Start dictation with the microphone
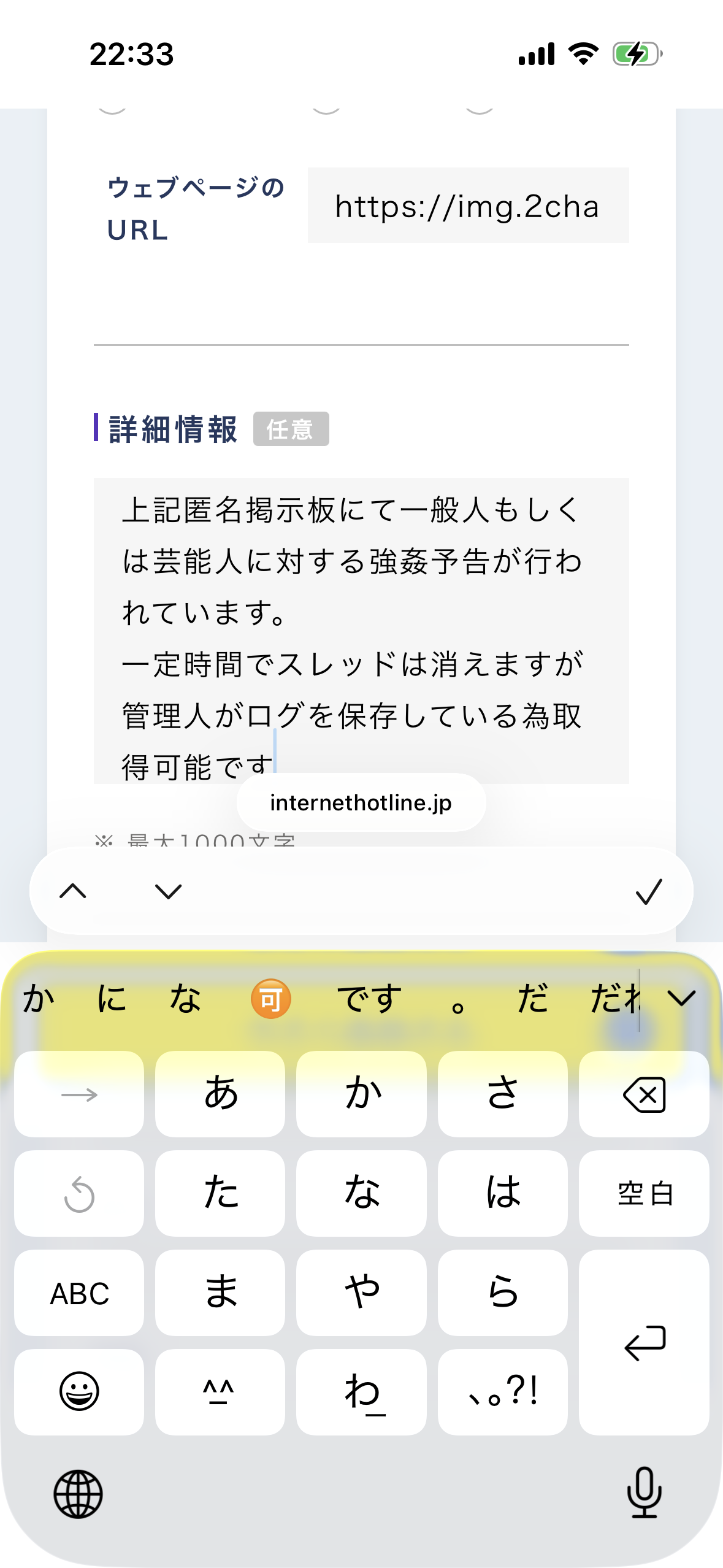Viewport: 723px width, 1568px height. point(644,1493)
